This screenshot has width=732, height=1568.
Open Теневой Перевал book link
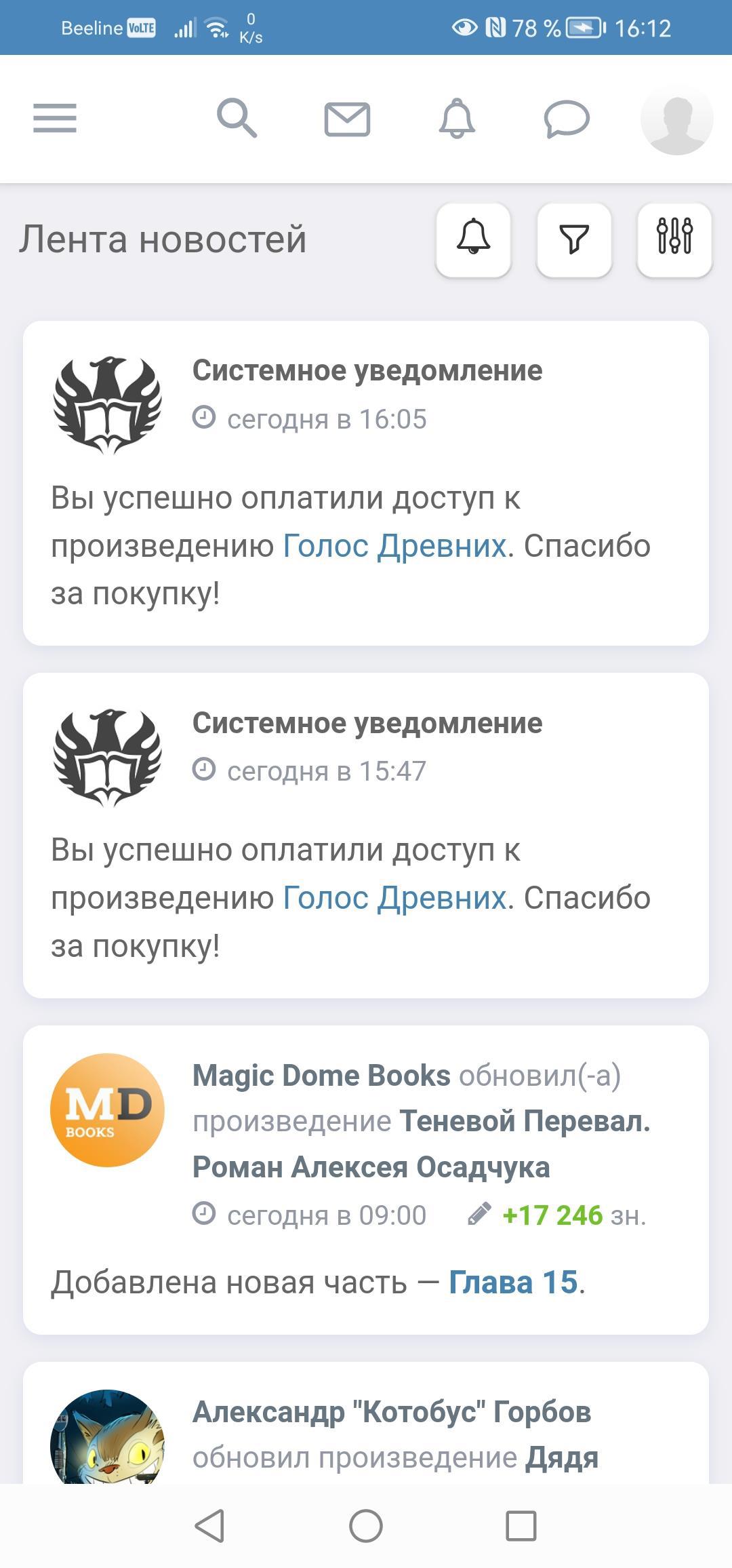(x=523, y=1122)
